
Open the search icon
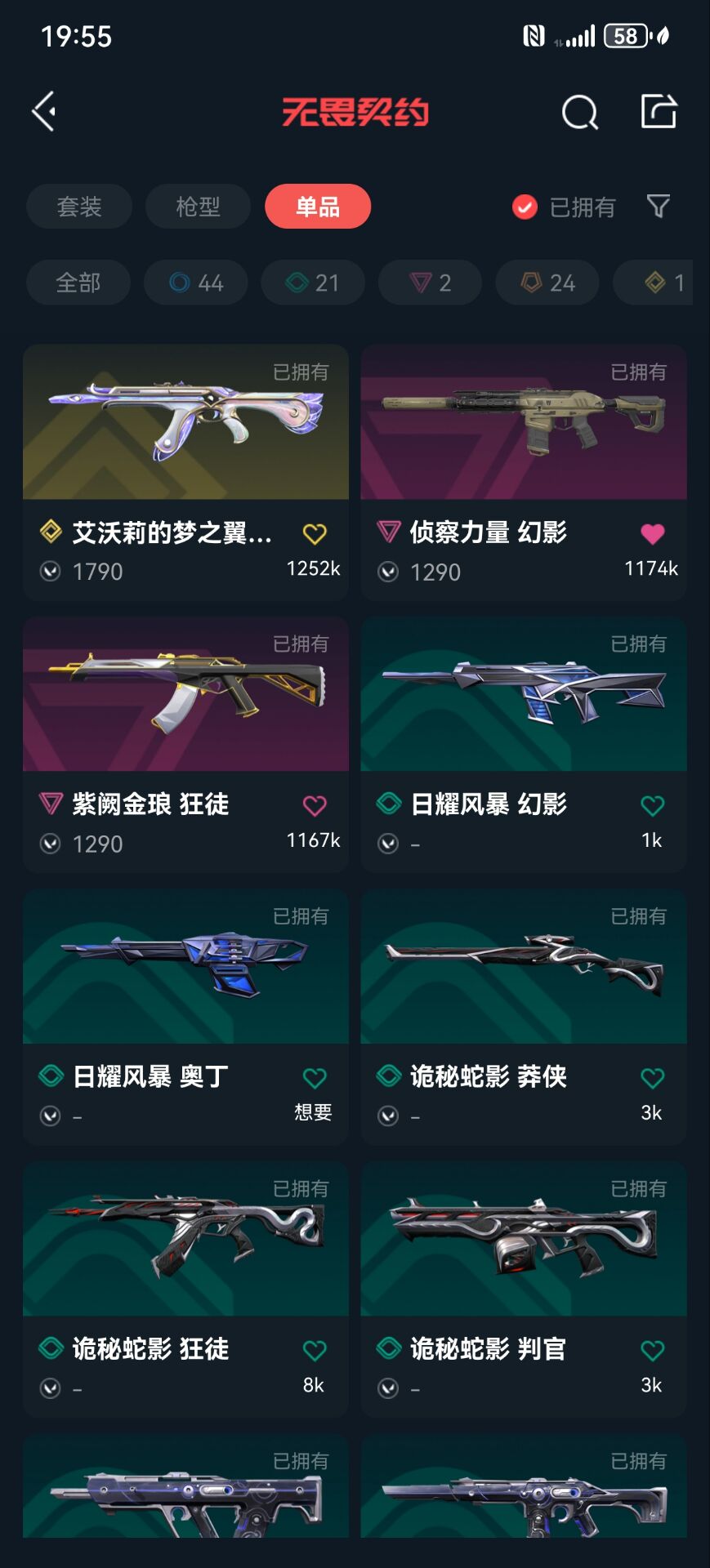pos(579,112)
